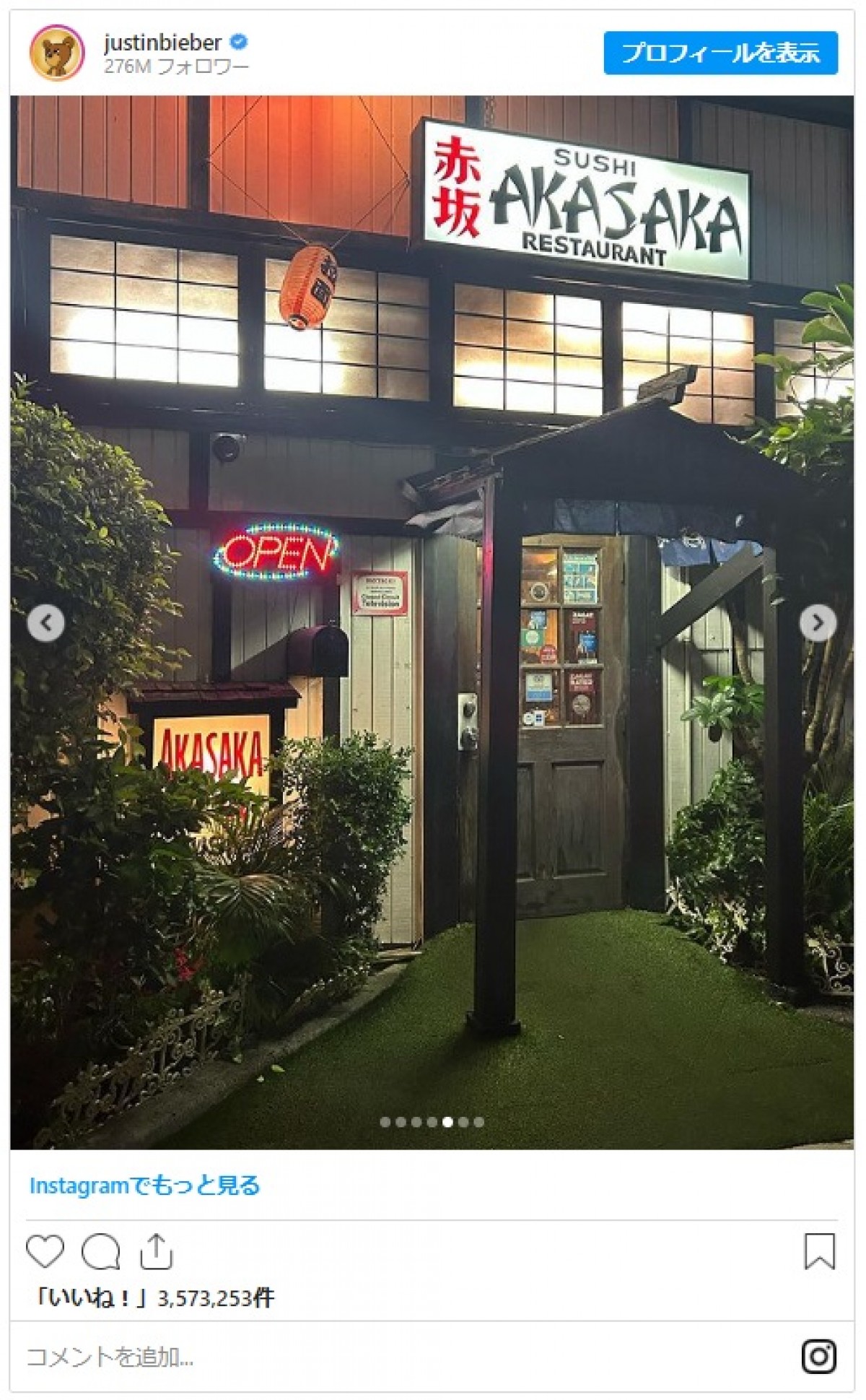Go to the previous photo in carousel
Screen dimensions: 866x1400
46,622
